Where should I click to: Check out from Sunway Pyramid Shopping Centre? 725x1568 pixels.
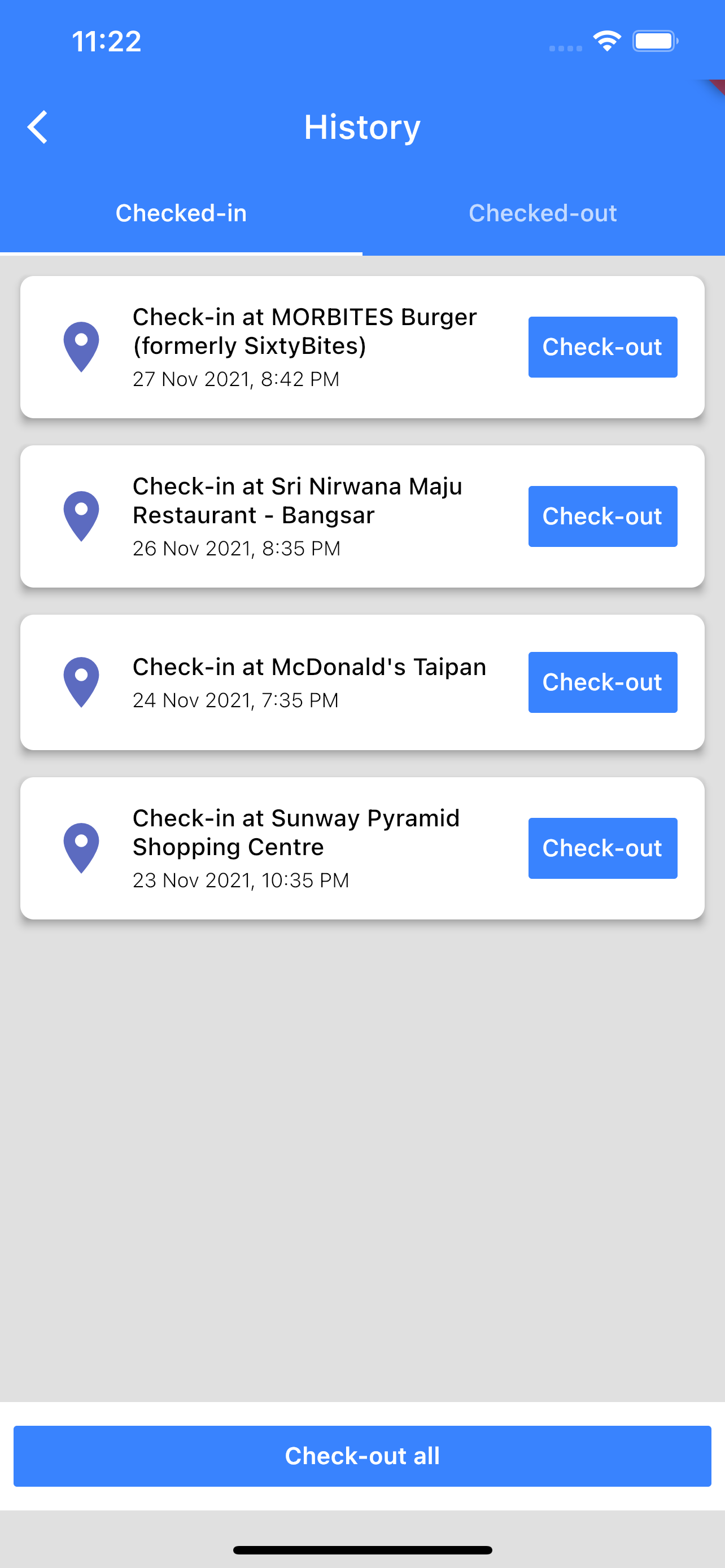(602, 848)
